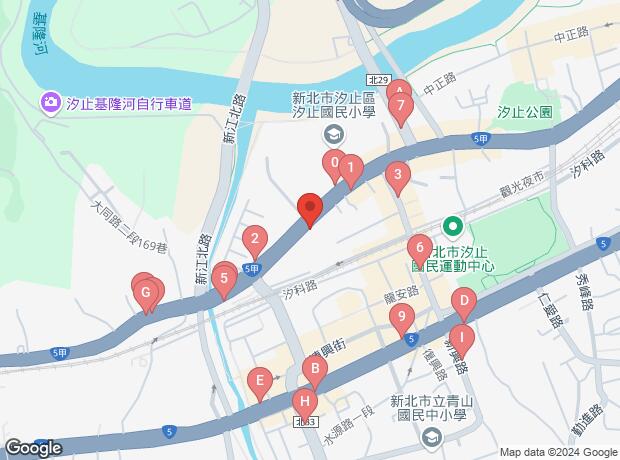Tap the unlabeled red pin with dot
This screenshot has width=620, height=460.
coord(310,209)
